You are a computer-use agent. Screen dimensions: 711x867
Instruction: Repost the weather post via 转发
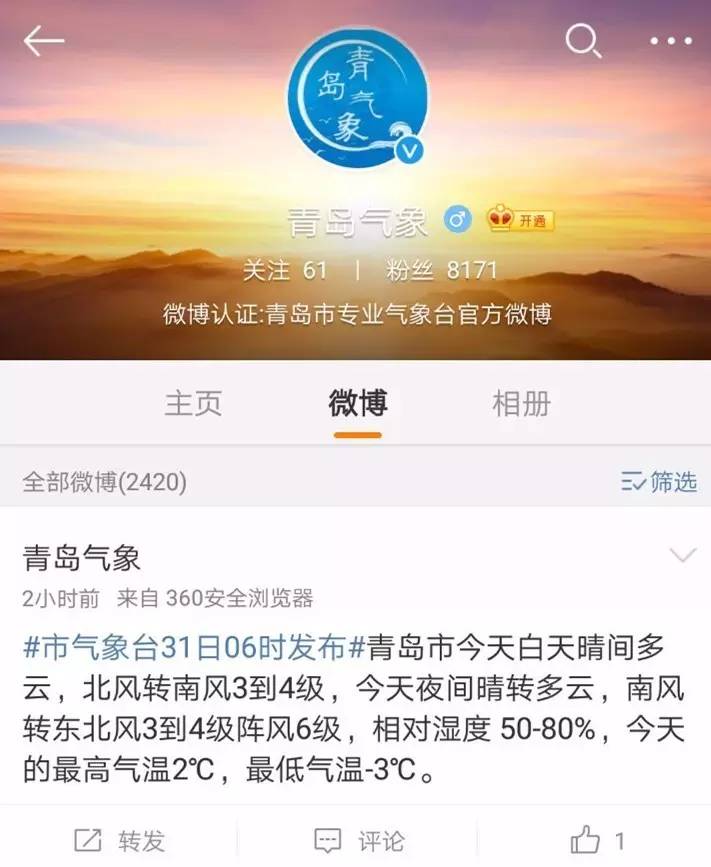(x=120, y=840)
